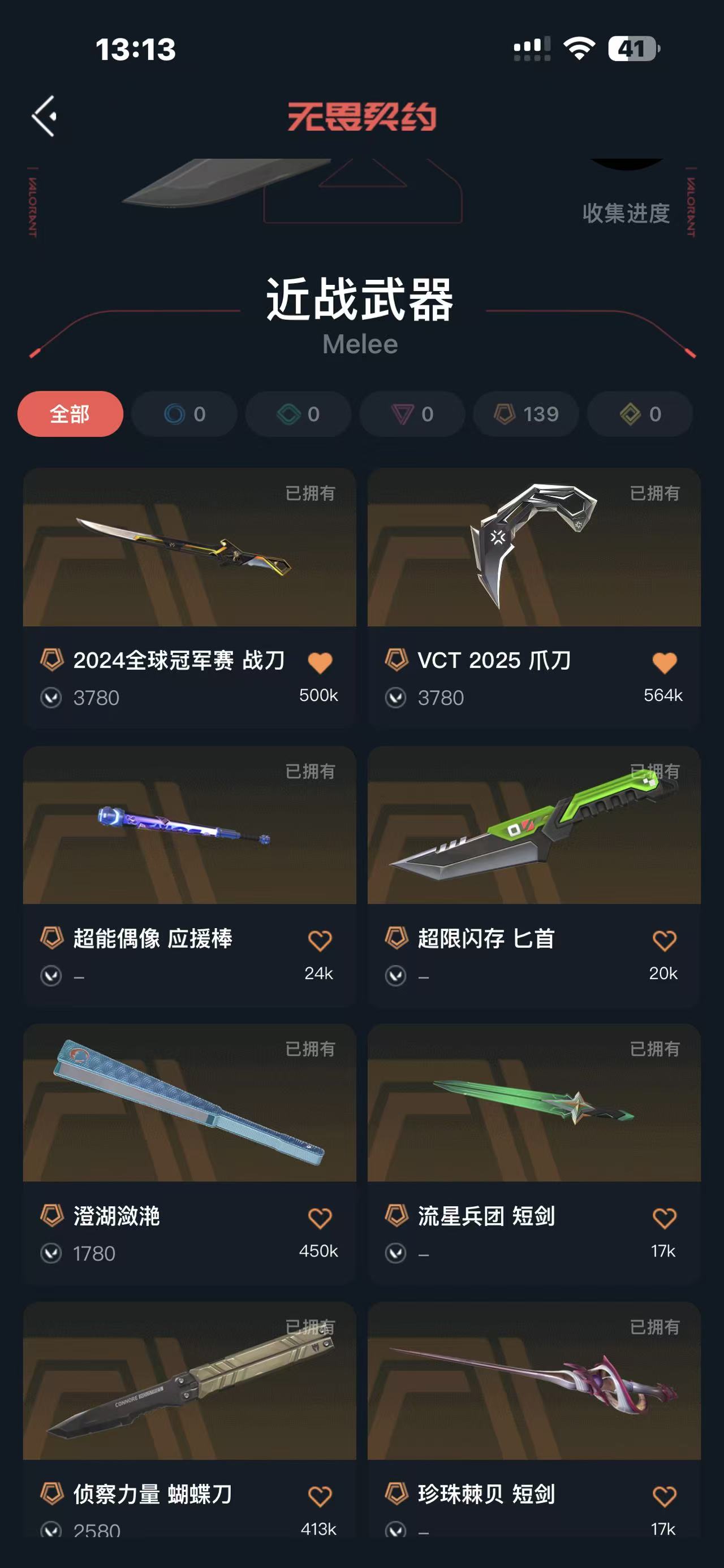Open the 2024全球冠军赛 战刀 card
Image resolution: width=724 pixels, height=1568 pixels.
point(189,548)
